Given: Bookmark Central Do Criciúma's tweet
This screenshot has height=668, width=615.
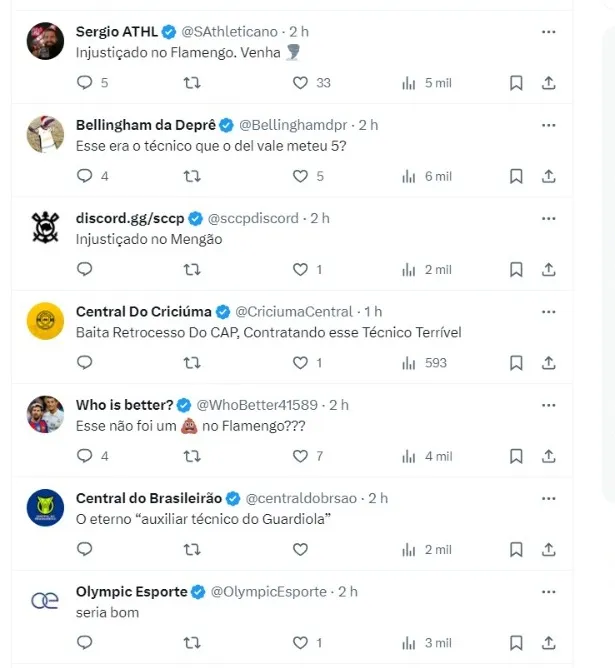Looking at the screenshot, I should pos(516,363).
